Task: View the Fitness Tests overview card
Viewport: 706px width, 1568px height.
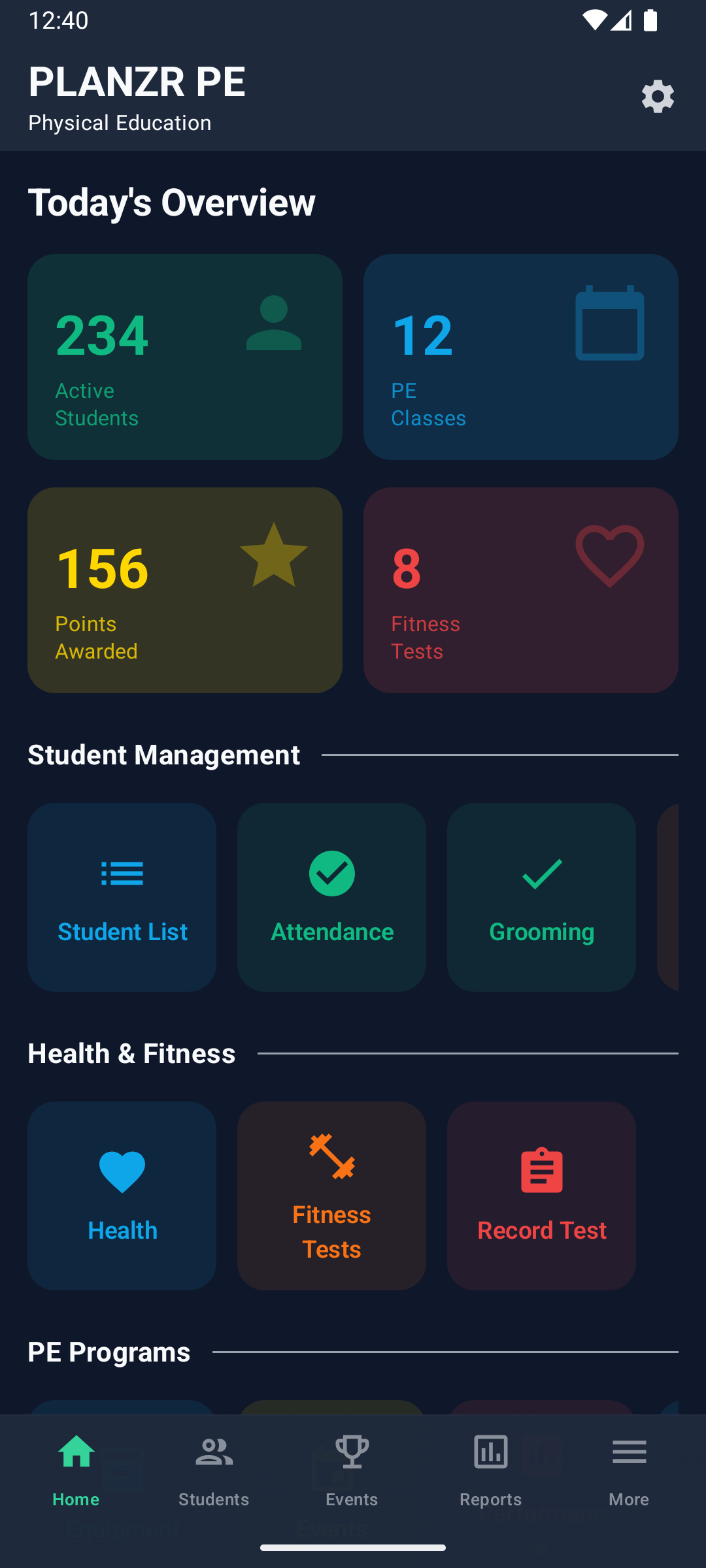Action: [x=520, y=589]
